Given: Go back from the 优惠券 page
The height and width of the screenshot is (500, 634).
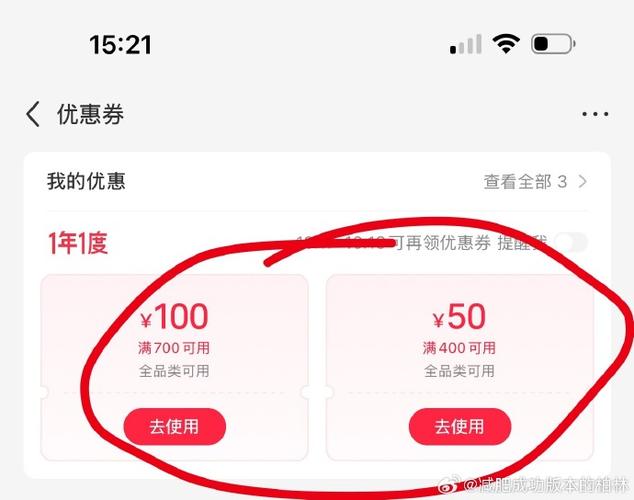Looking at the screenshot, I should point(33,114).
